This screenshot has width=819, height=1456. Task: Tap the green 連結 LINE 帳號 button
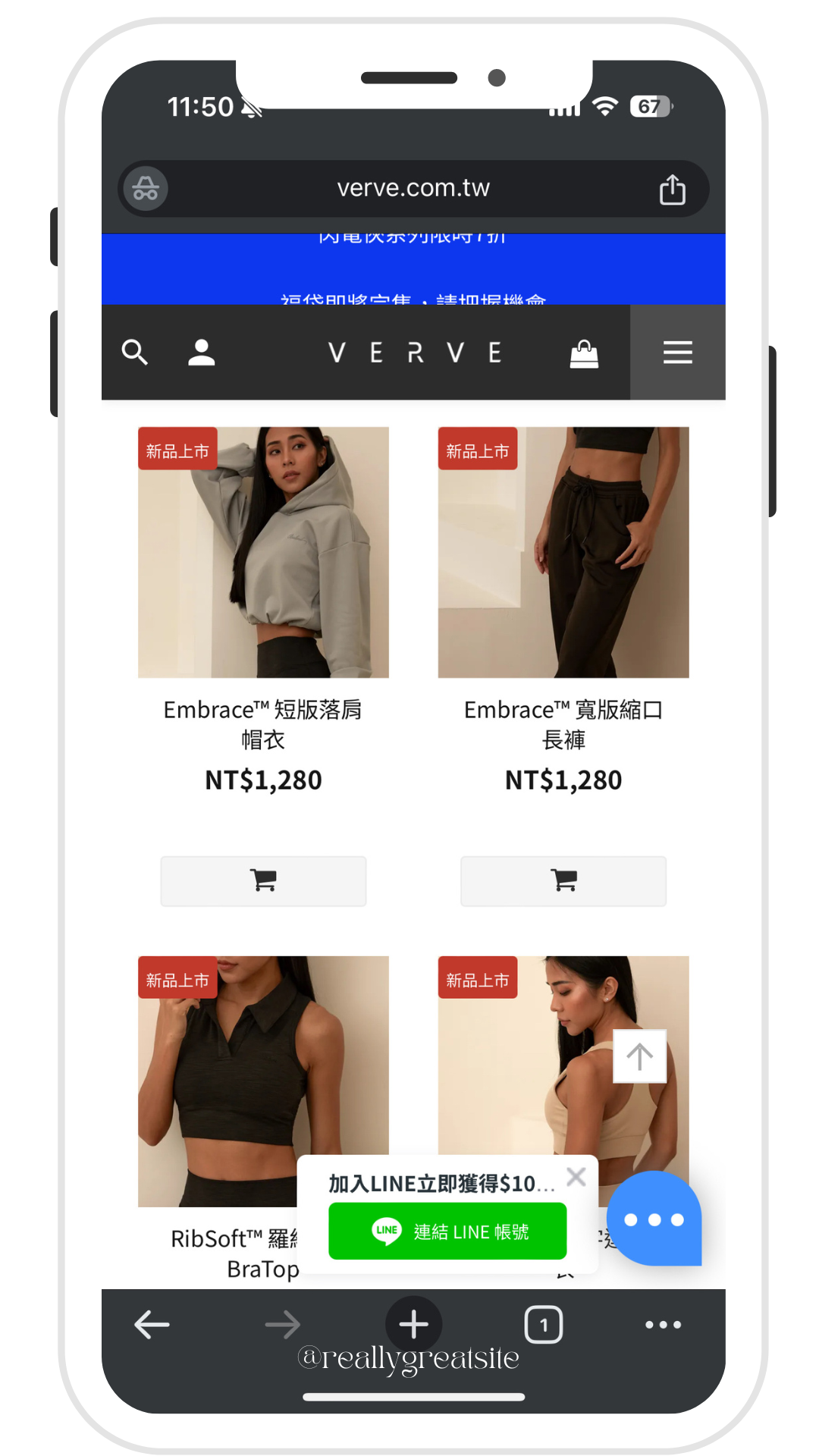tap(447, 1231)
